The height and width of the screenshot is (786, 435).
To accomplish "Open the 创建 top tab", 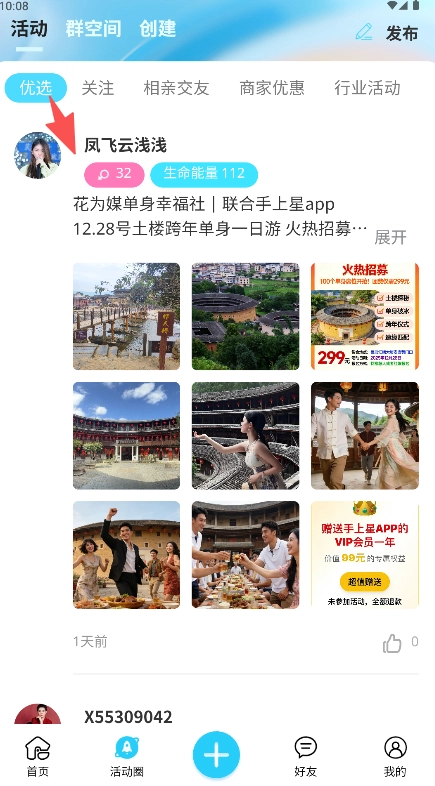I will pyautogui.click(x=158, y=29).
